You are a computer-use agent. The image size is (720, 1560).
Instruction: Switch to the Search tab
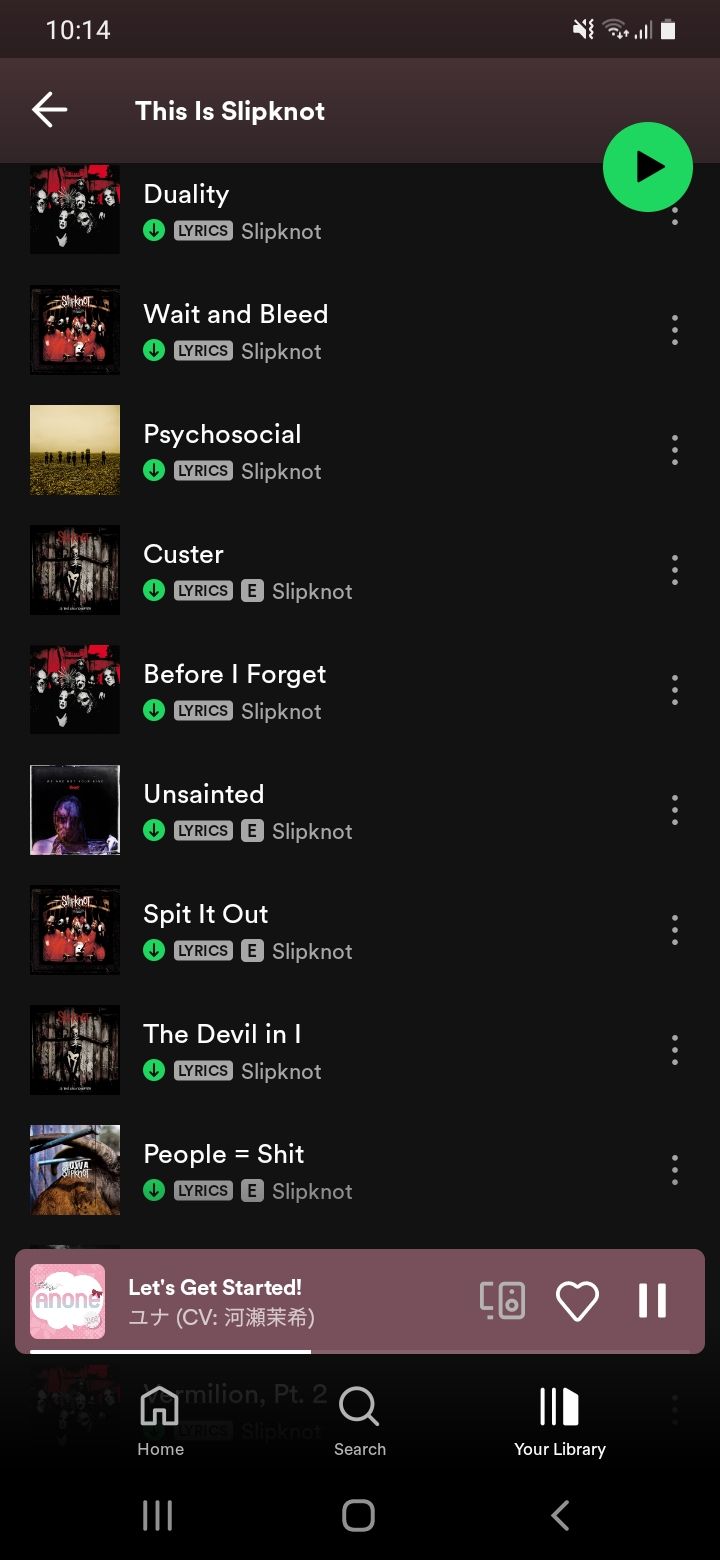[359, 1422]
